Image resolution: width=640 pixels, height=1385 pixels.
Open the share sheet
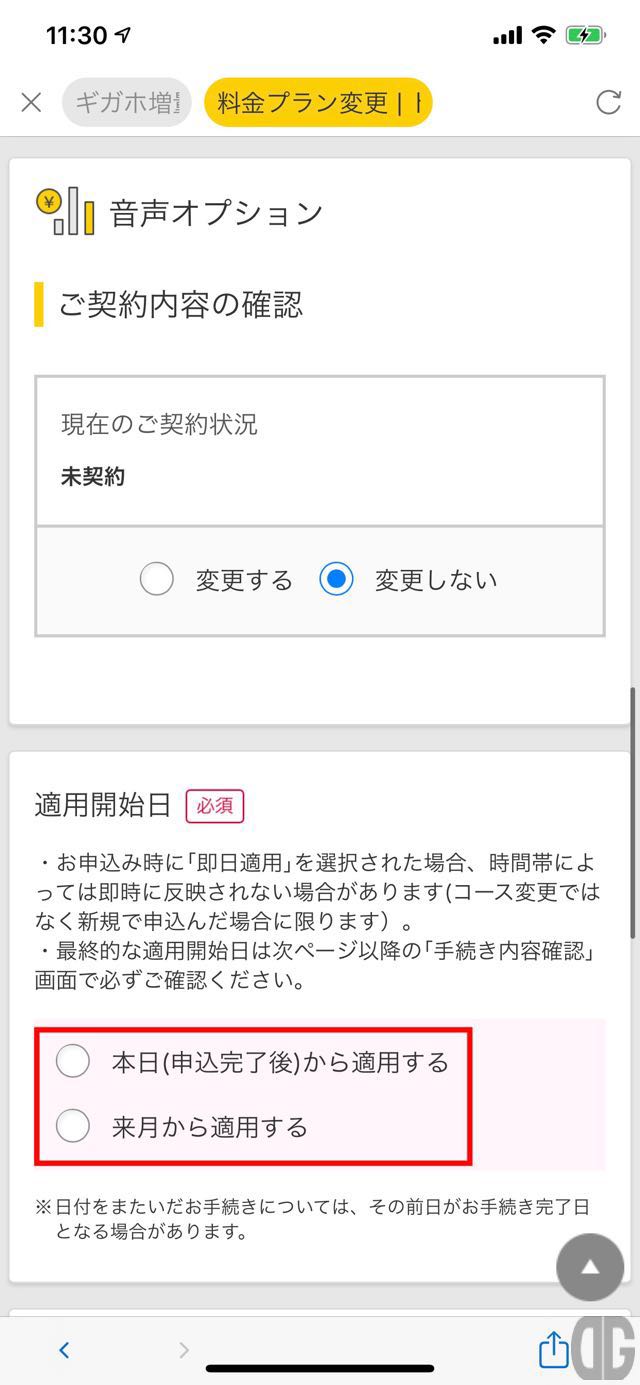point(553,1349)
